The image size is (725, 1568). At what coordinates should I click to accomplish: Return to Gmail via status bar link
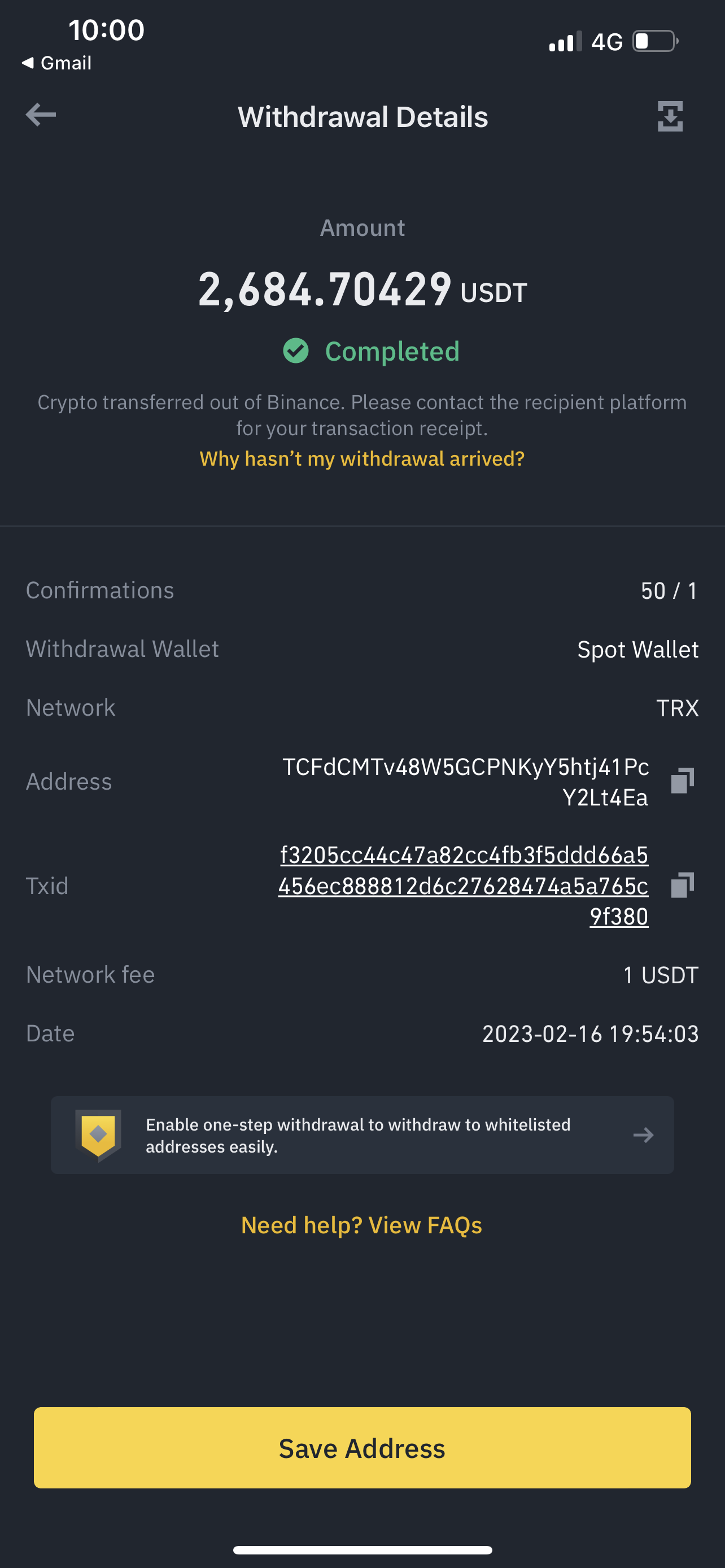(56, 63)
